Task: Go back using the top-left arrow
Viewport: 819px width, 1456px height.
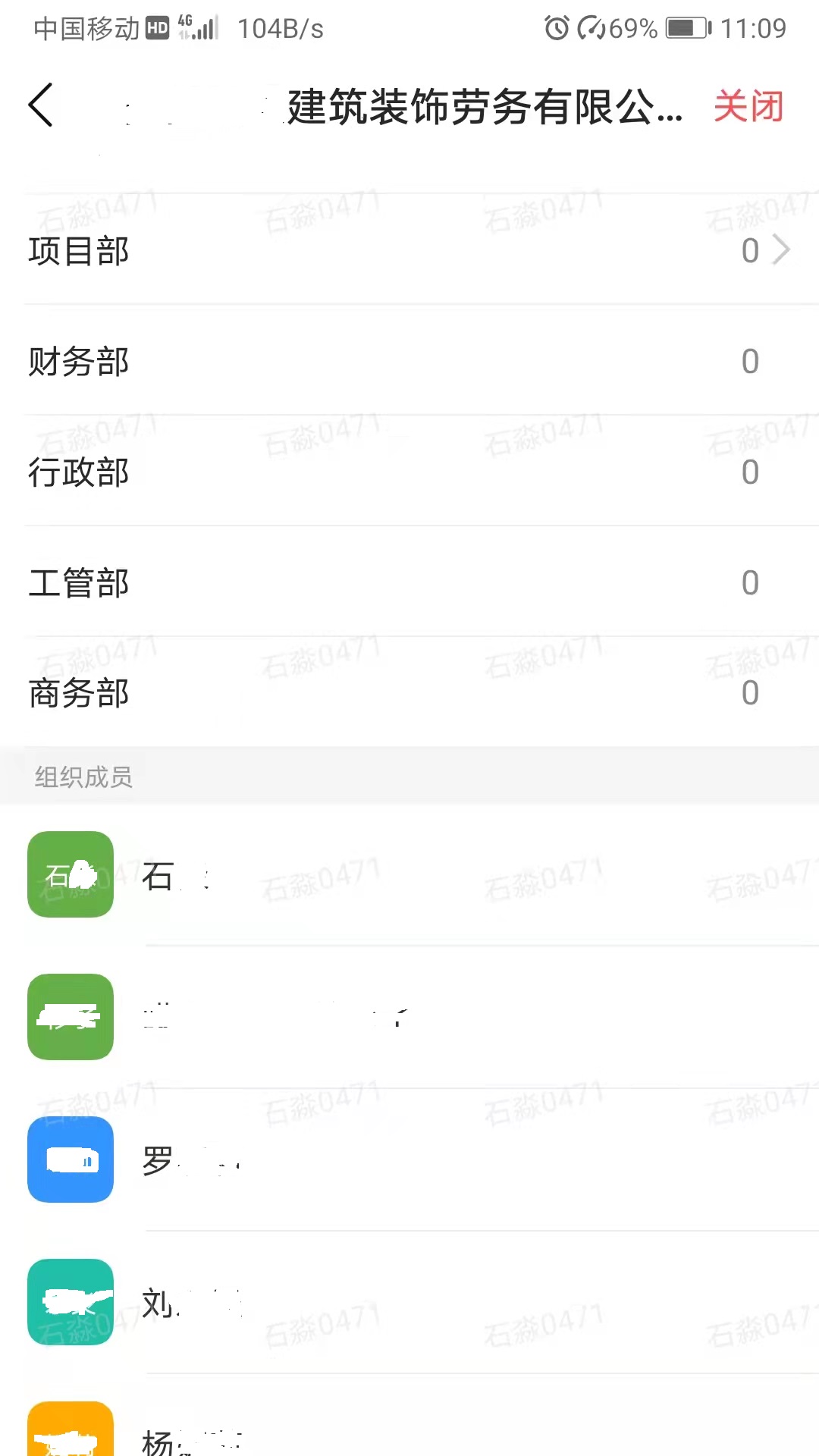Action: tap(40, 105)
